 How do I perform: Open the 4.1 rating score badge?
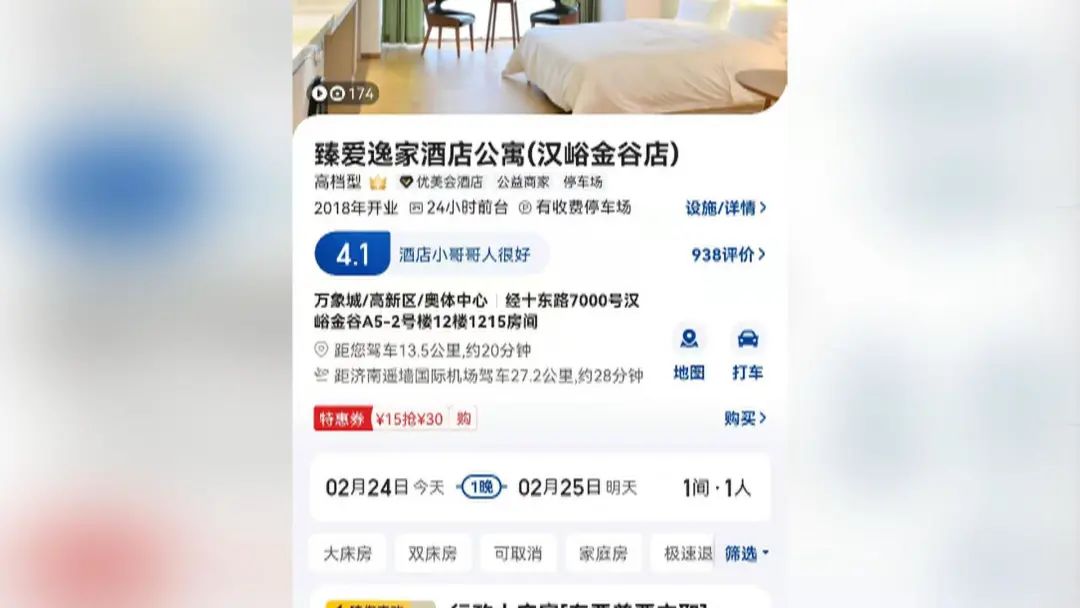click(x=352, y=254)
